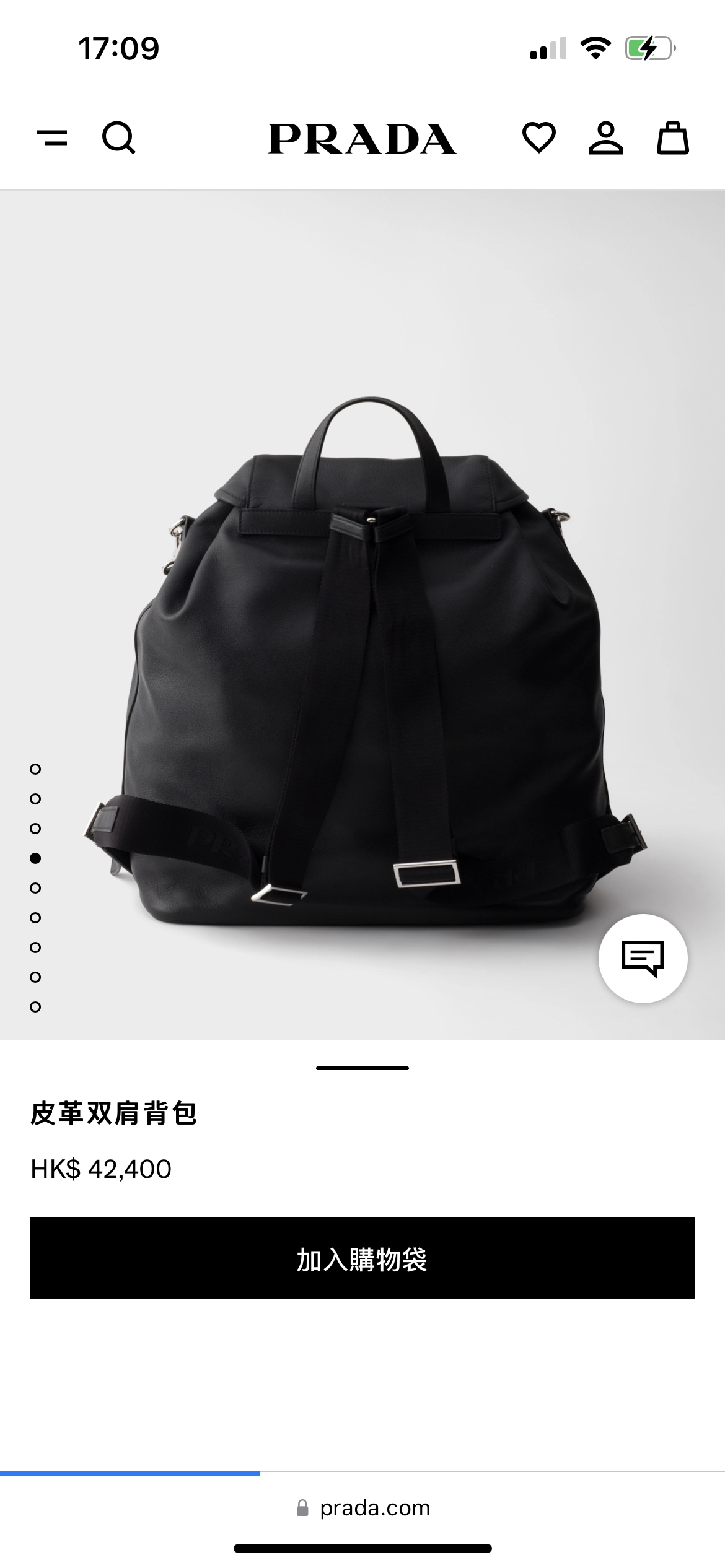Tap the prada.com address bar
The width and height of the screenshot is (725, 1568).
[362, 1508]
